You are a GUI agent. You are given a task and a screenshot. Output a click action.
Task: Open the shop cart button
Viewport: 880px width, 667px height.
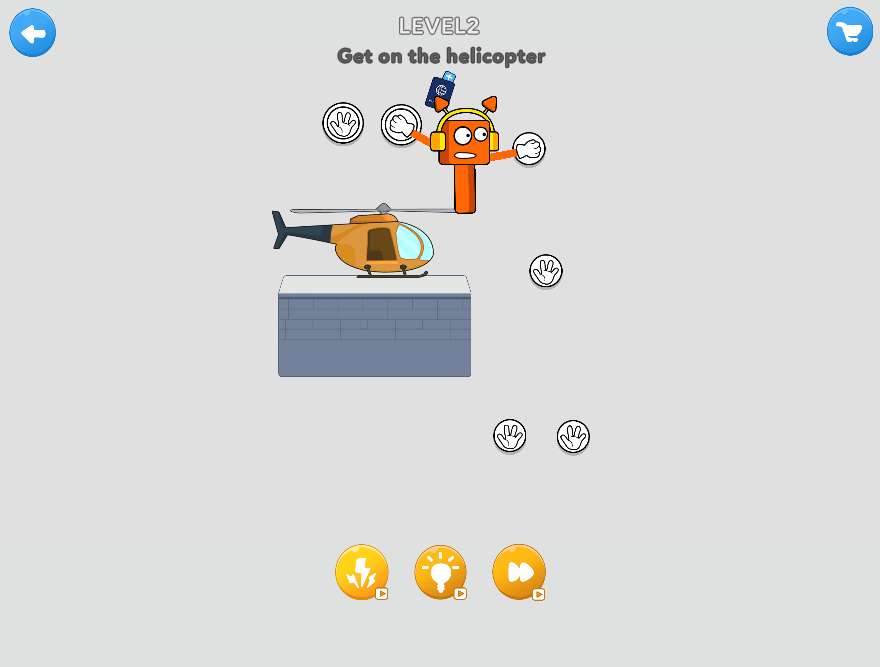click(849, 32)
